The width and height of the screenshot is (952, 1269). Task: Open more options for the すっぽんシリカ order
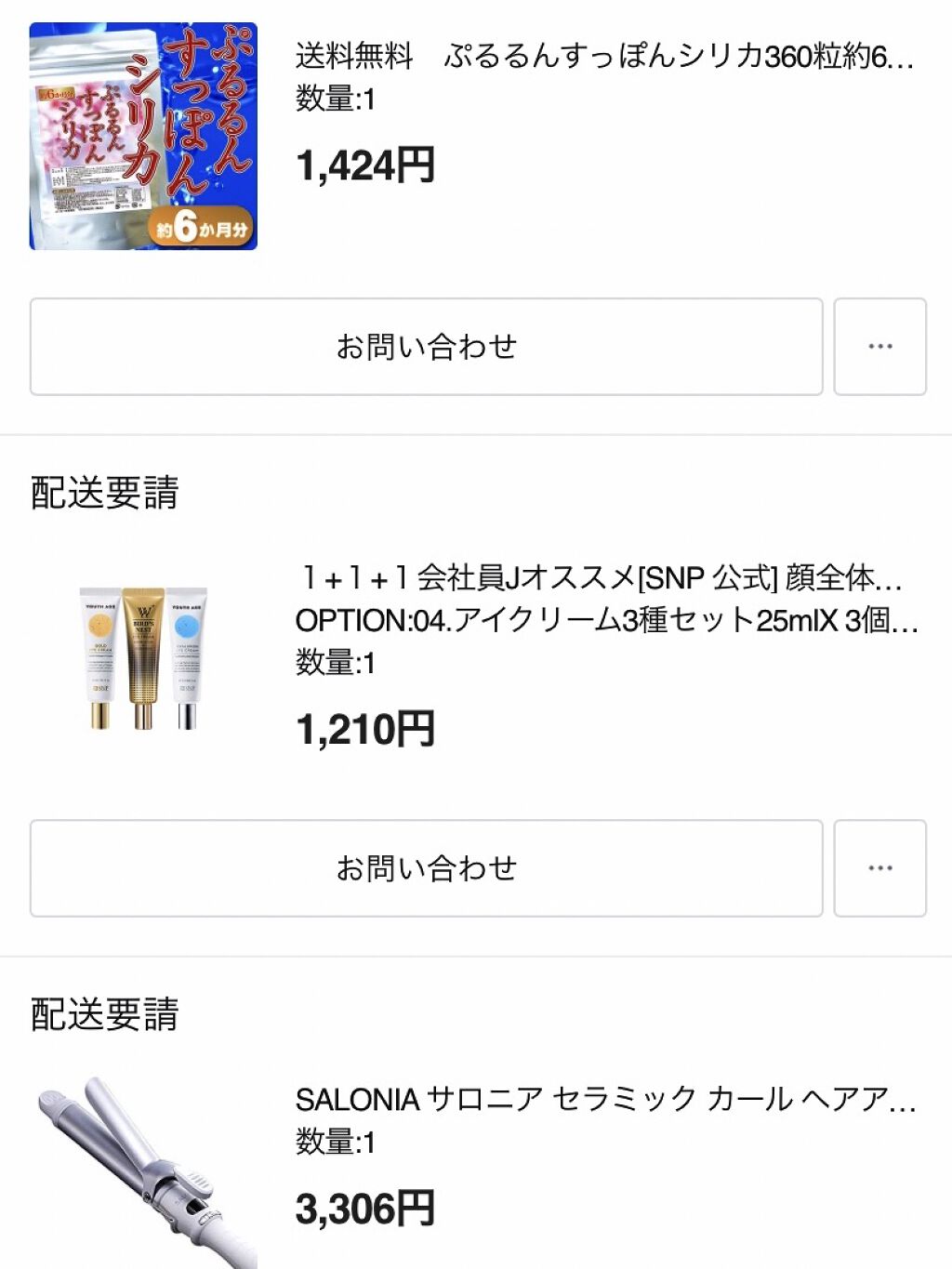pos(879,347)
